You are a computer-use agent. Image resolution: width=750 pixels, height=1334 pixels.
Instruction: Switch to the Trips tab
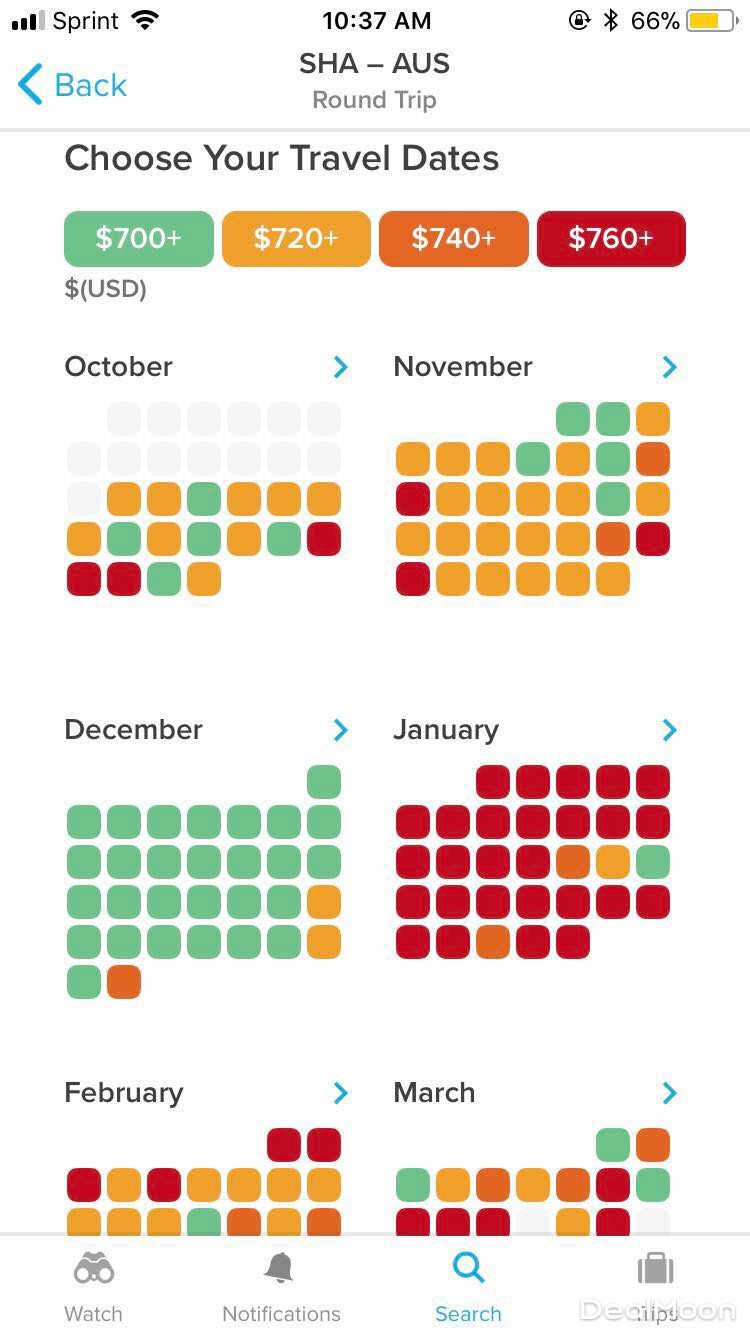[x=656, y=1285]
